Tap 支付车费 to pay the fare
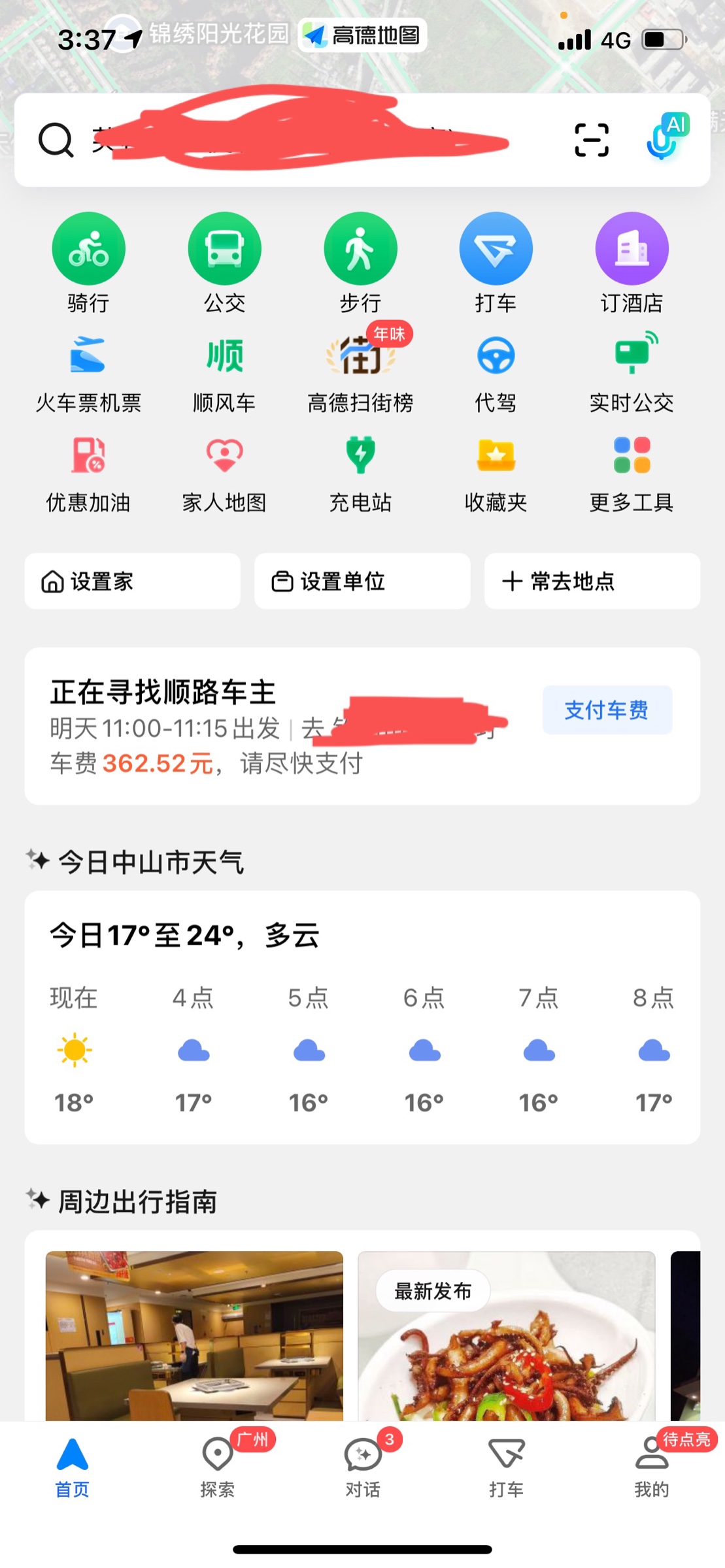 [x=607, y=710]
